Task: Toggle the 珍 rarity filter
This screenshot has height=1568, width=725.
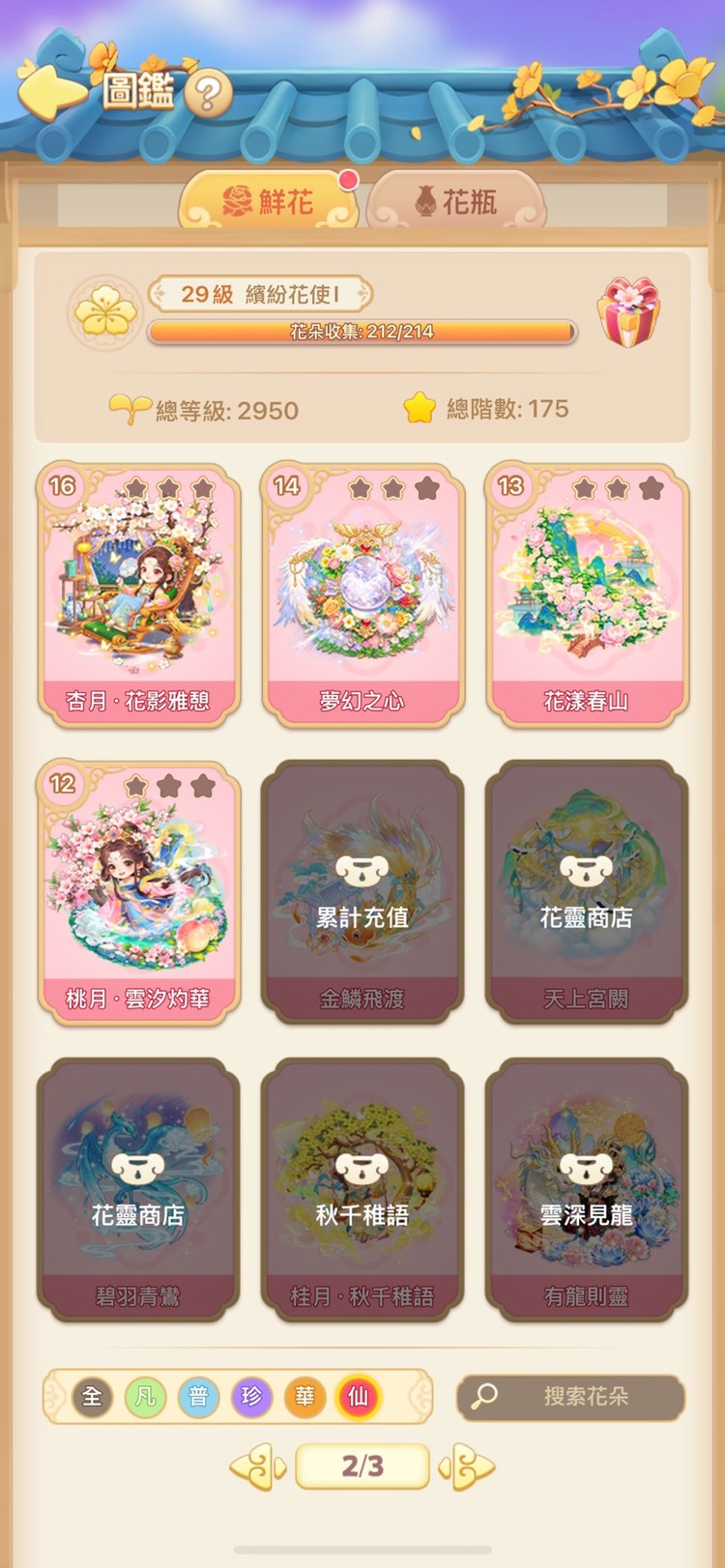Action: click(x=251, y=1396)
